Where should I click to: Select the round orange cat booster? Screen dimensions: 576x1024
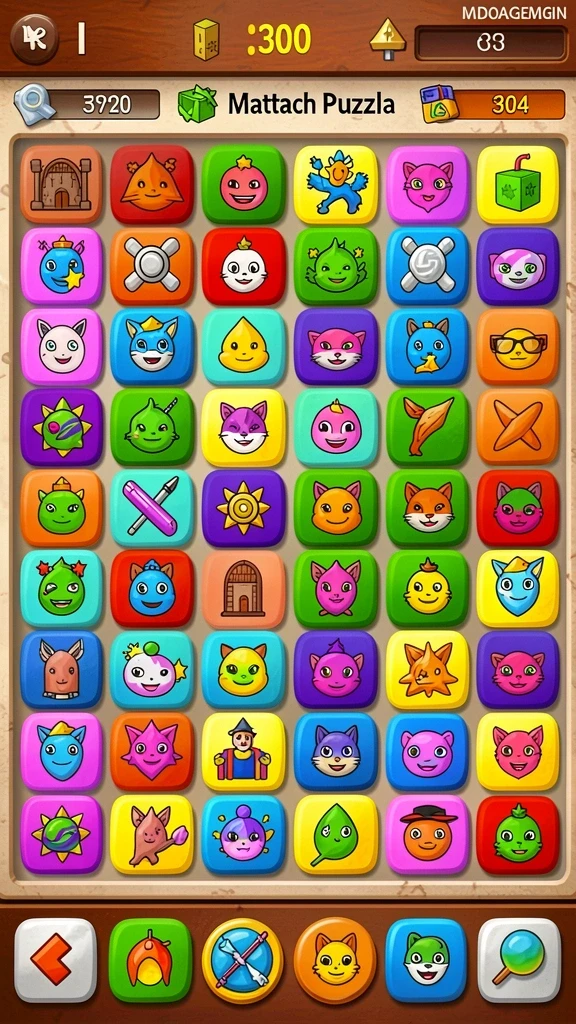point(335,959)
